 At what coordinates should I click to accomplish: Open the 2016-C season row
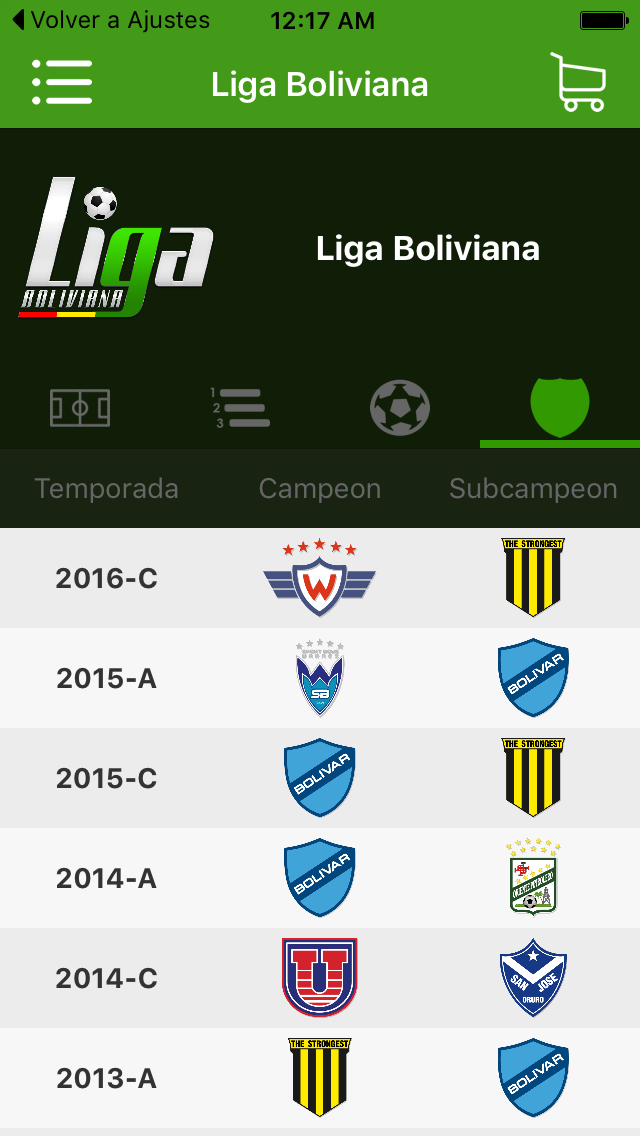[x=320, y=578]
